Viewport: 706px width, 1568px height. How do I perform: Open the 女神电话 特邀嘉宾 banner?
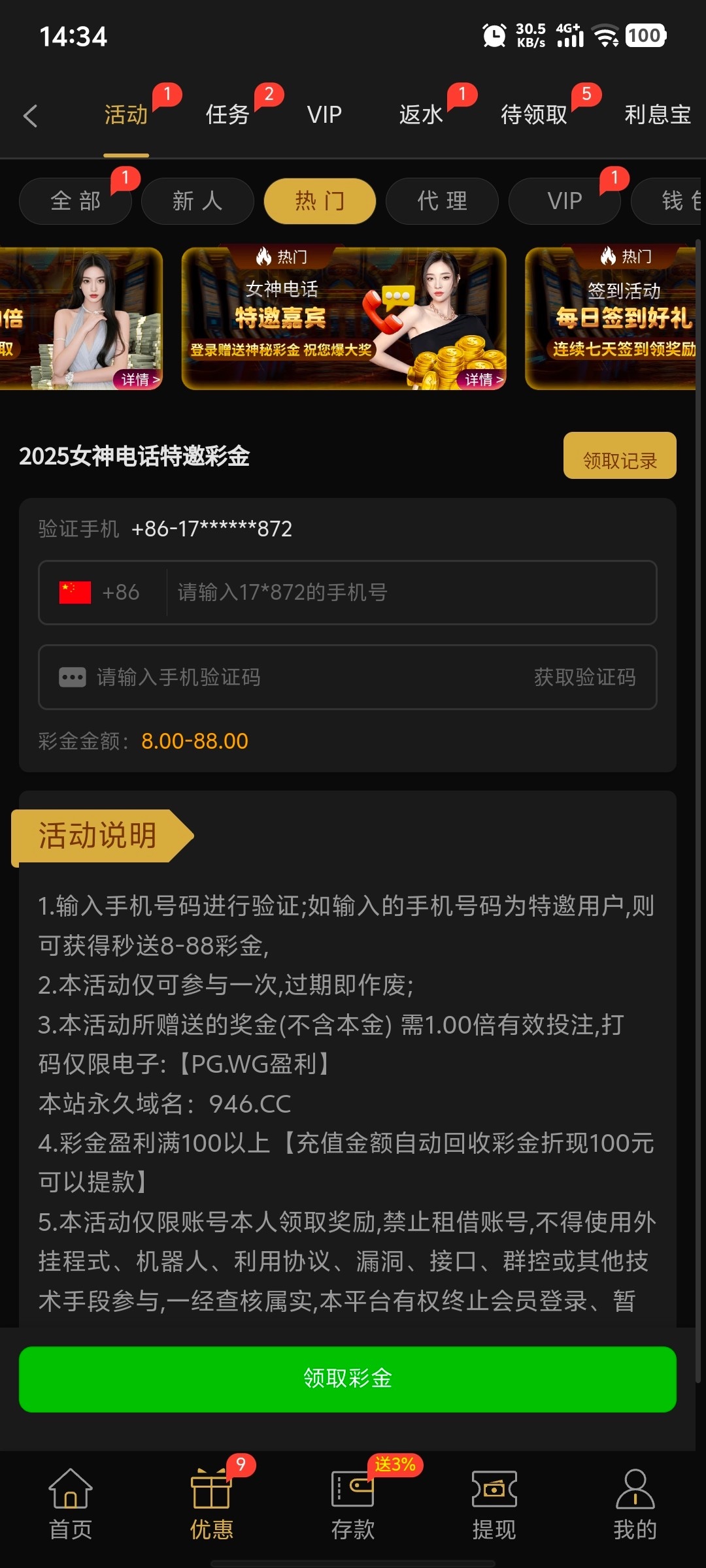click(344, 319)
